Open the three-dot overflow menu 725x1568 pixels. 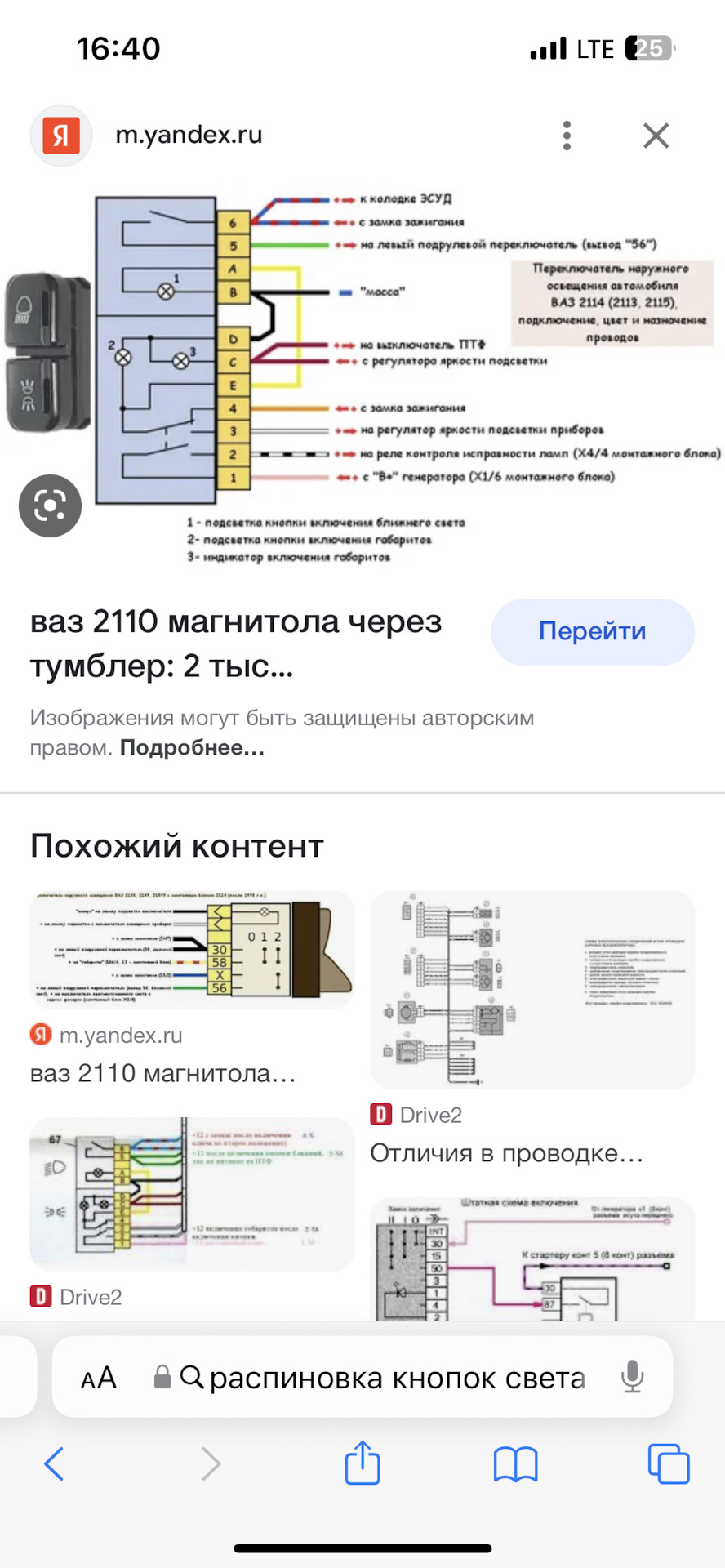[567, 136]
